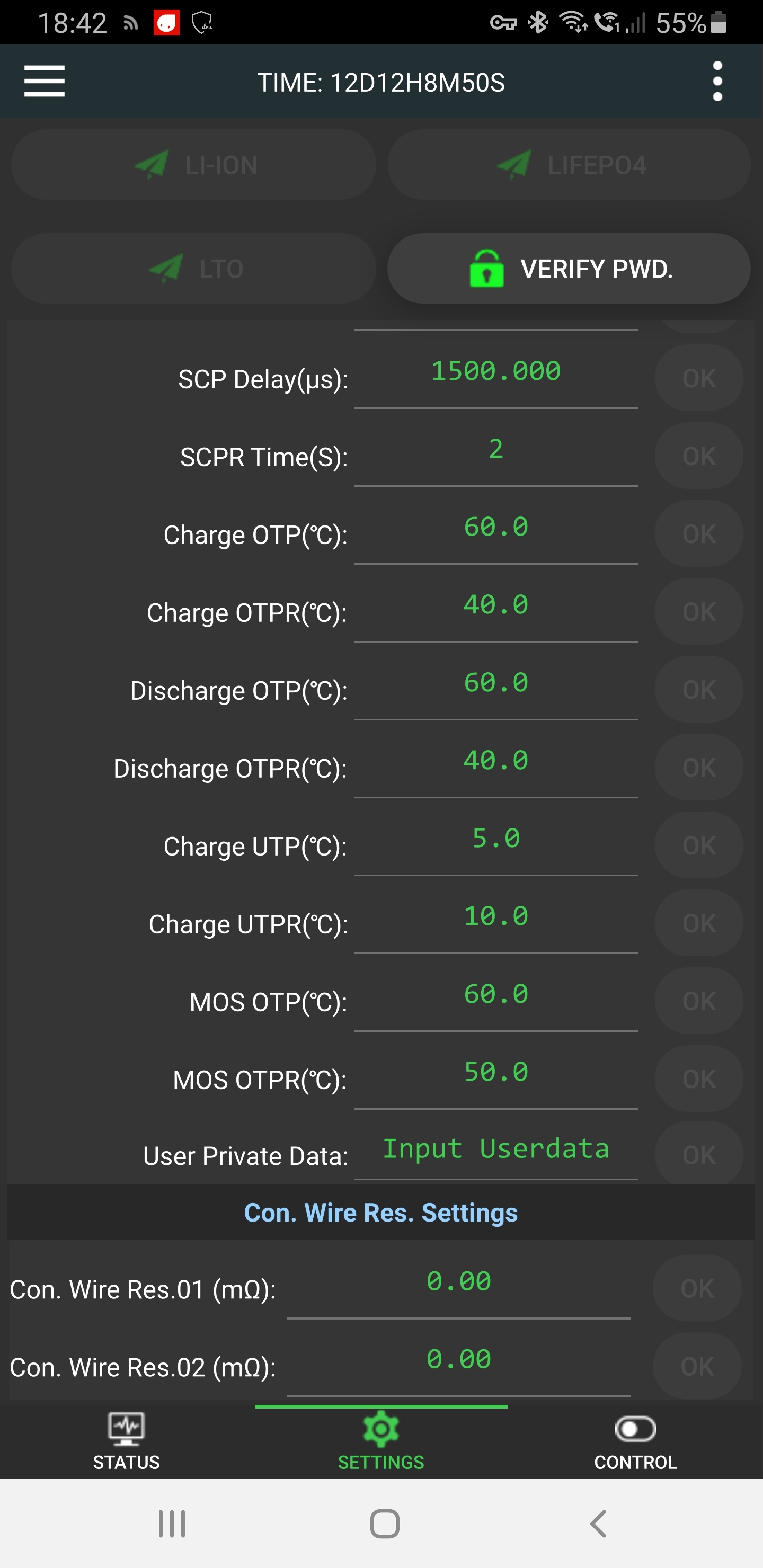This screenshot has width=763, height=1568.
Task: Choose the LTO battery preset
Action: tap(193, 269)
